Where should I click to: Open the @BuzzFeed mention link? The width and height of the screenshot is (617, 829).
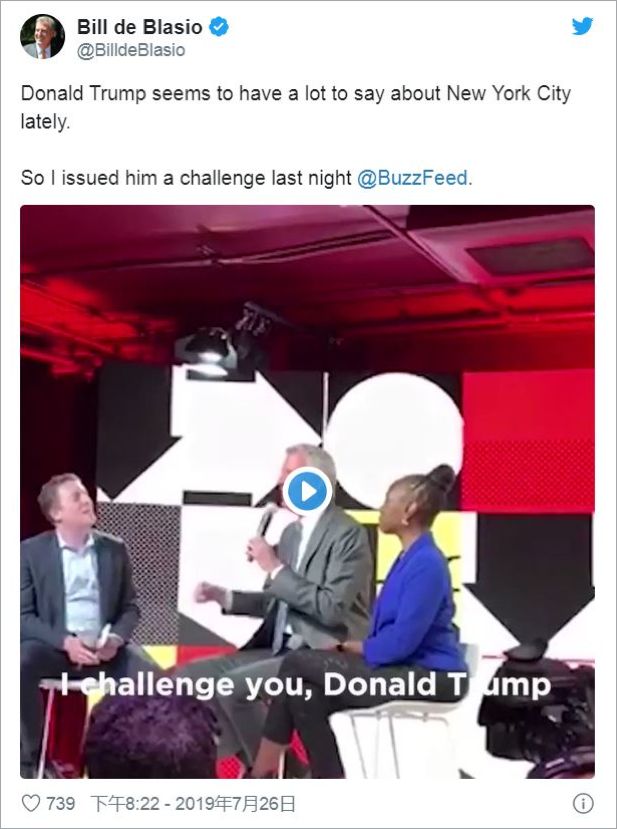pyautogui.click(x=412, y=178)
